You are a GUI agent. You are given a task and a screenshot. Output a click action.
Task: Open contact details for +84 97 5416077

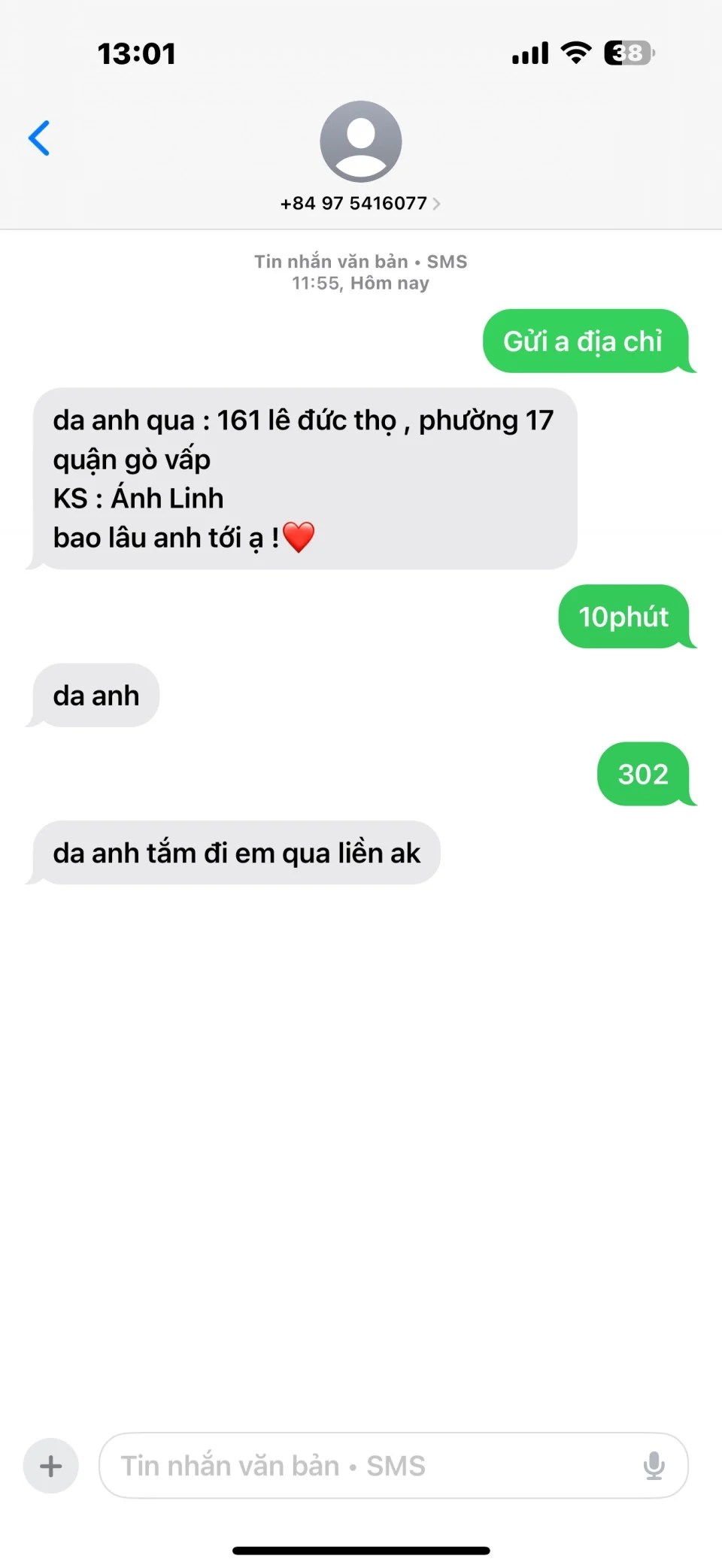(359, 203)
